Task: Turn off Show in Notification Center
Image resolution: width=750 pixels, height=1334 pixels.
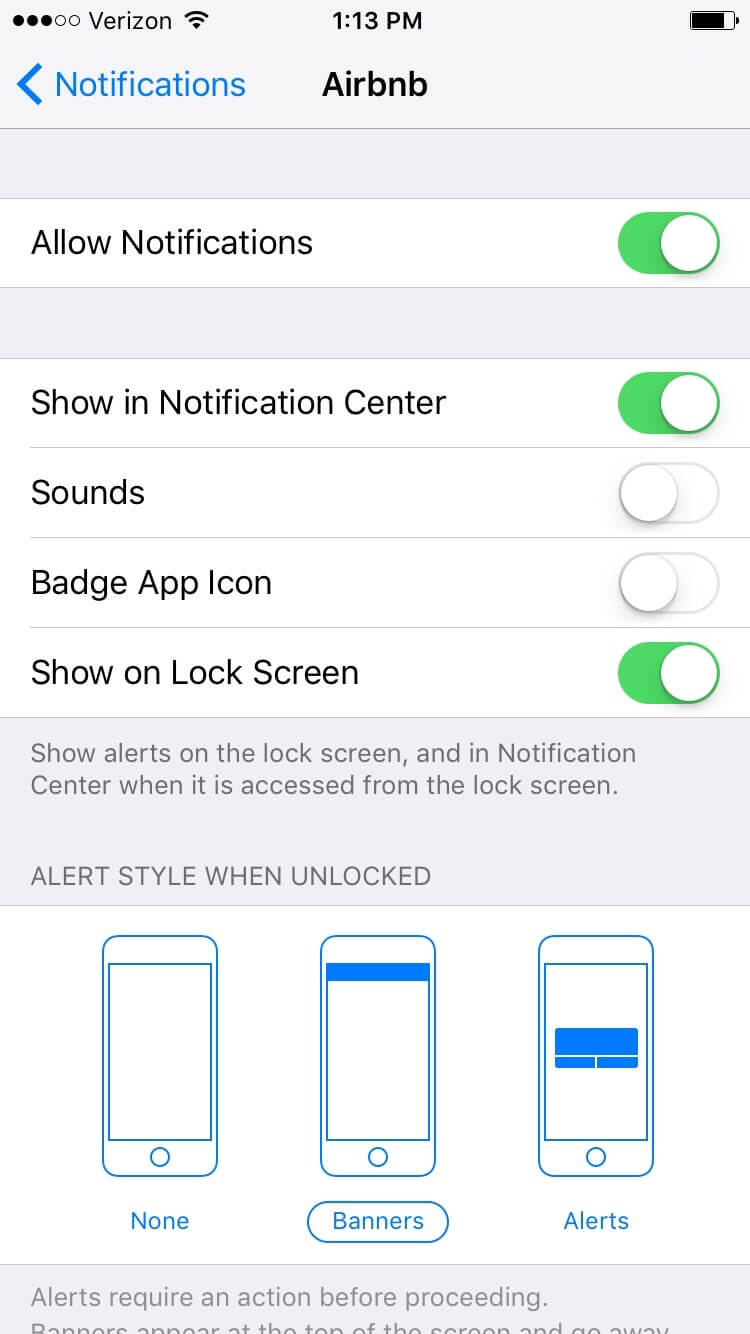Action: (668, 402)
